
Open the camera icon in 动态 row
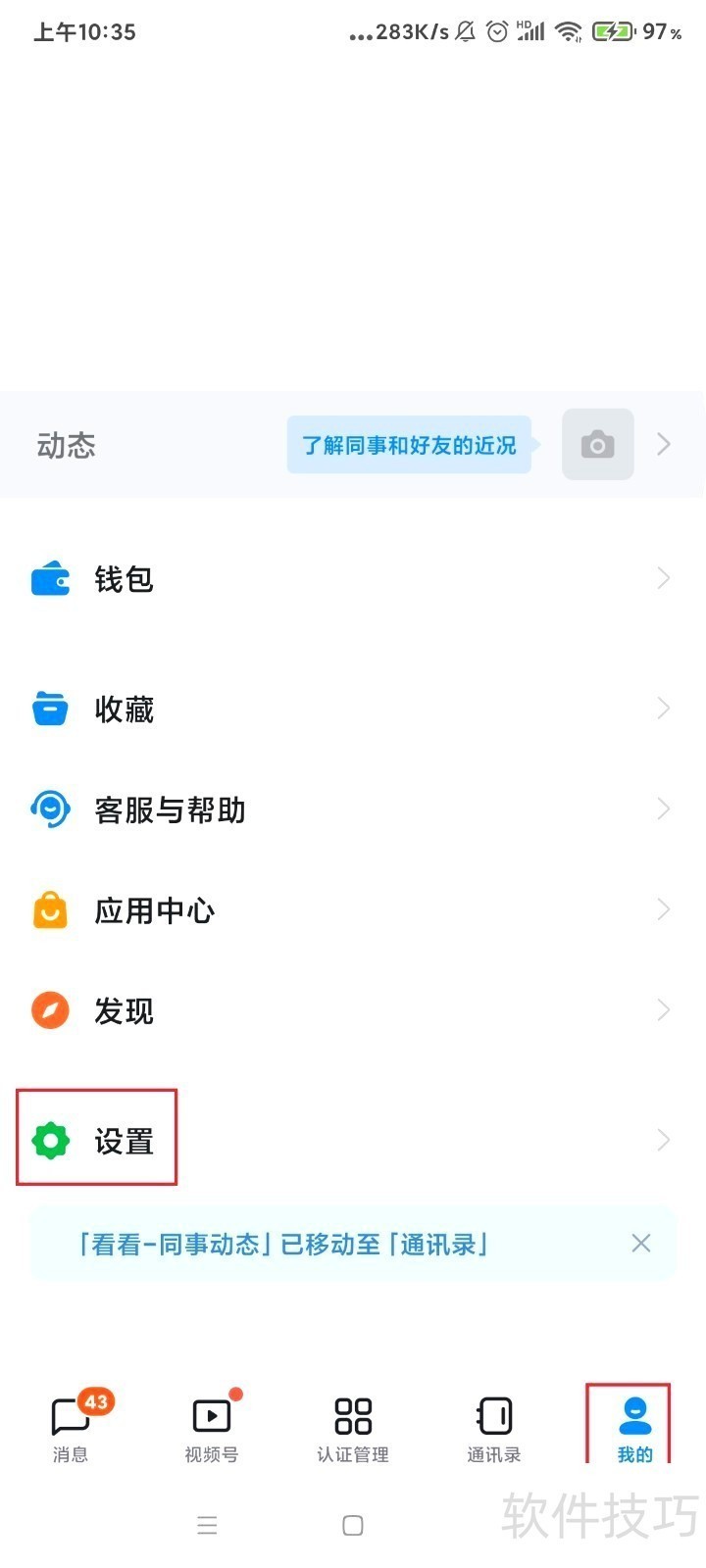597,445
